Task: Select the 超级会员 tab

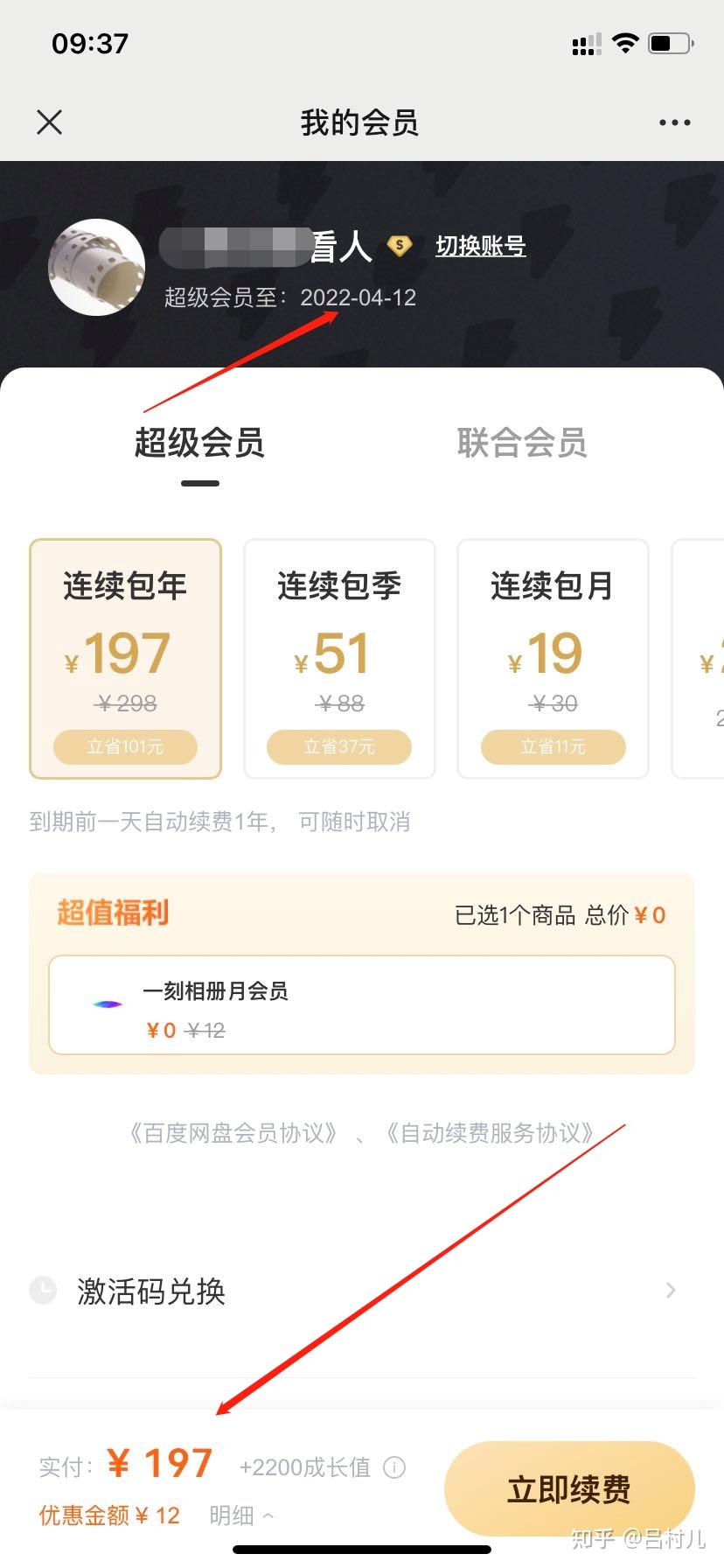Action: [x=199, y=443]
